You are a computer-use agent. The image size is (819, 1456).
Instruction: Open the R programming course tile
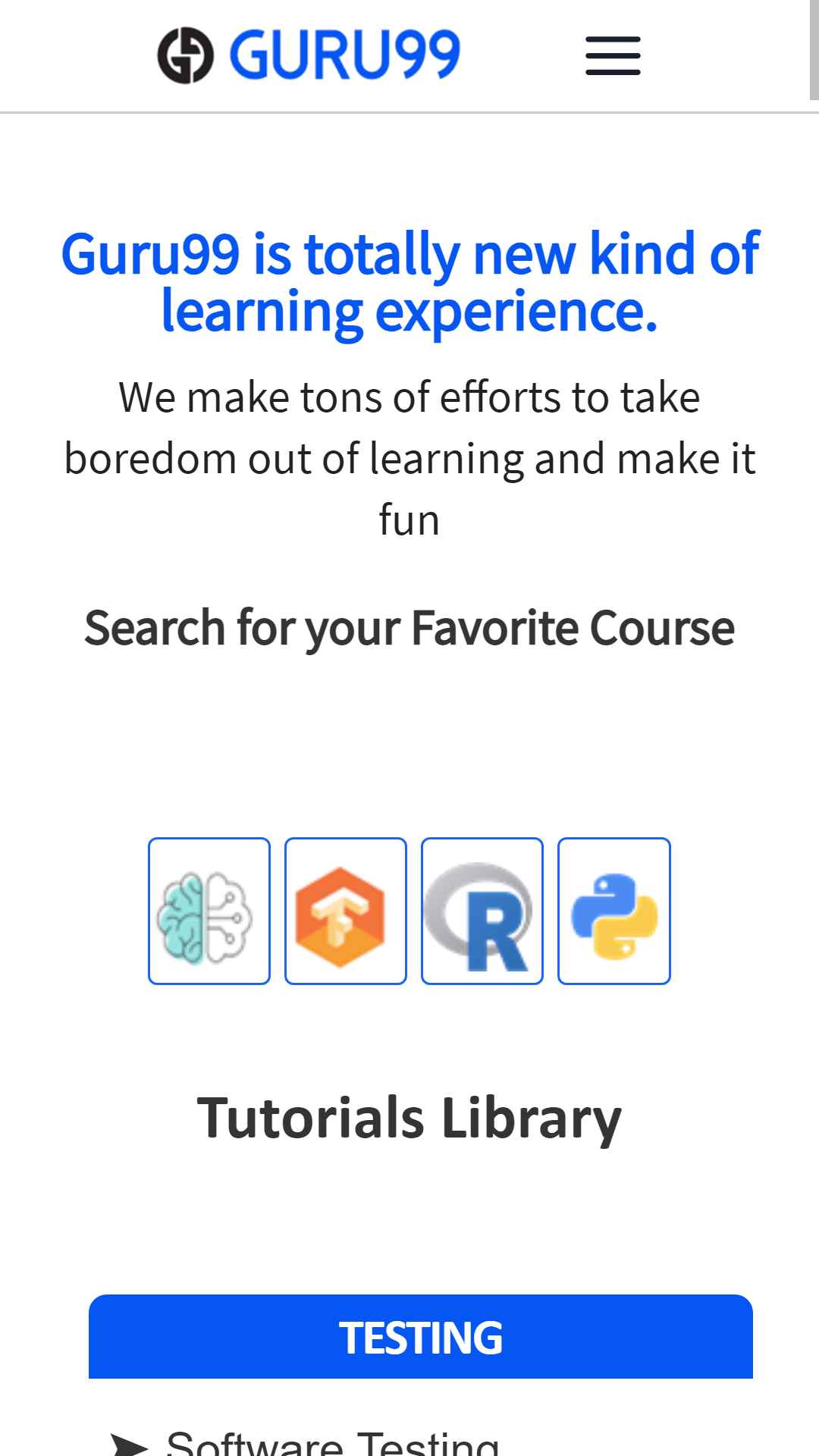pos(482,911)
